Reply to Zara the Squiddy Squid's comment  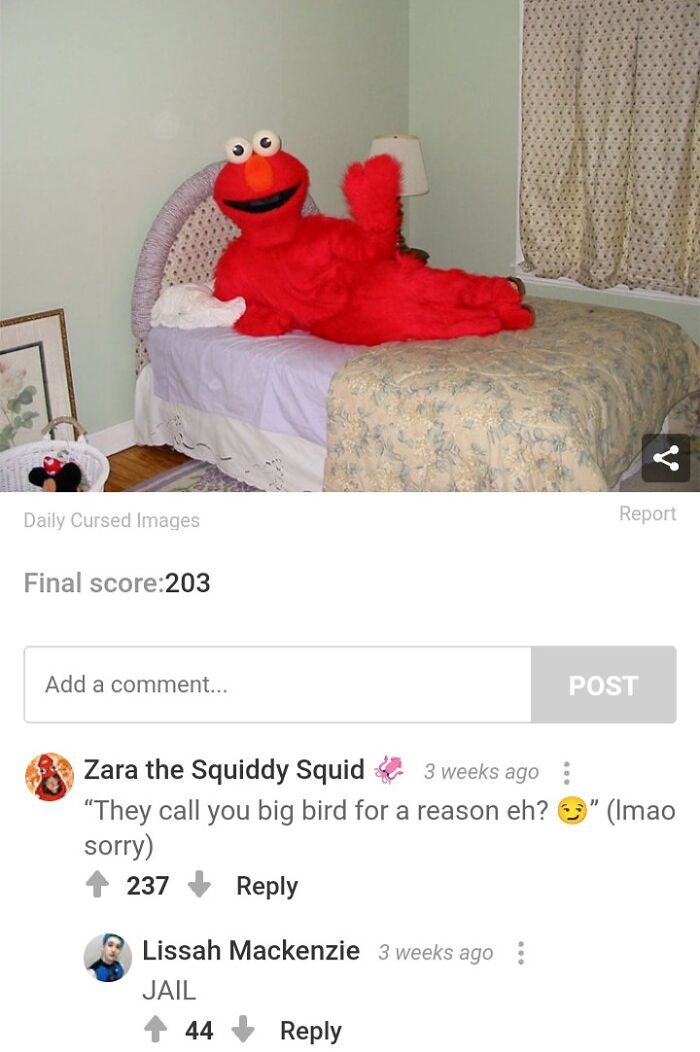coord(266,886)
